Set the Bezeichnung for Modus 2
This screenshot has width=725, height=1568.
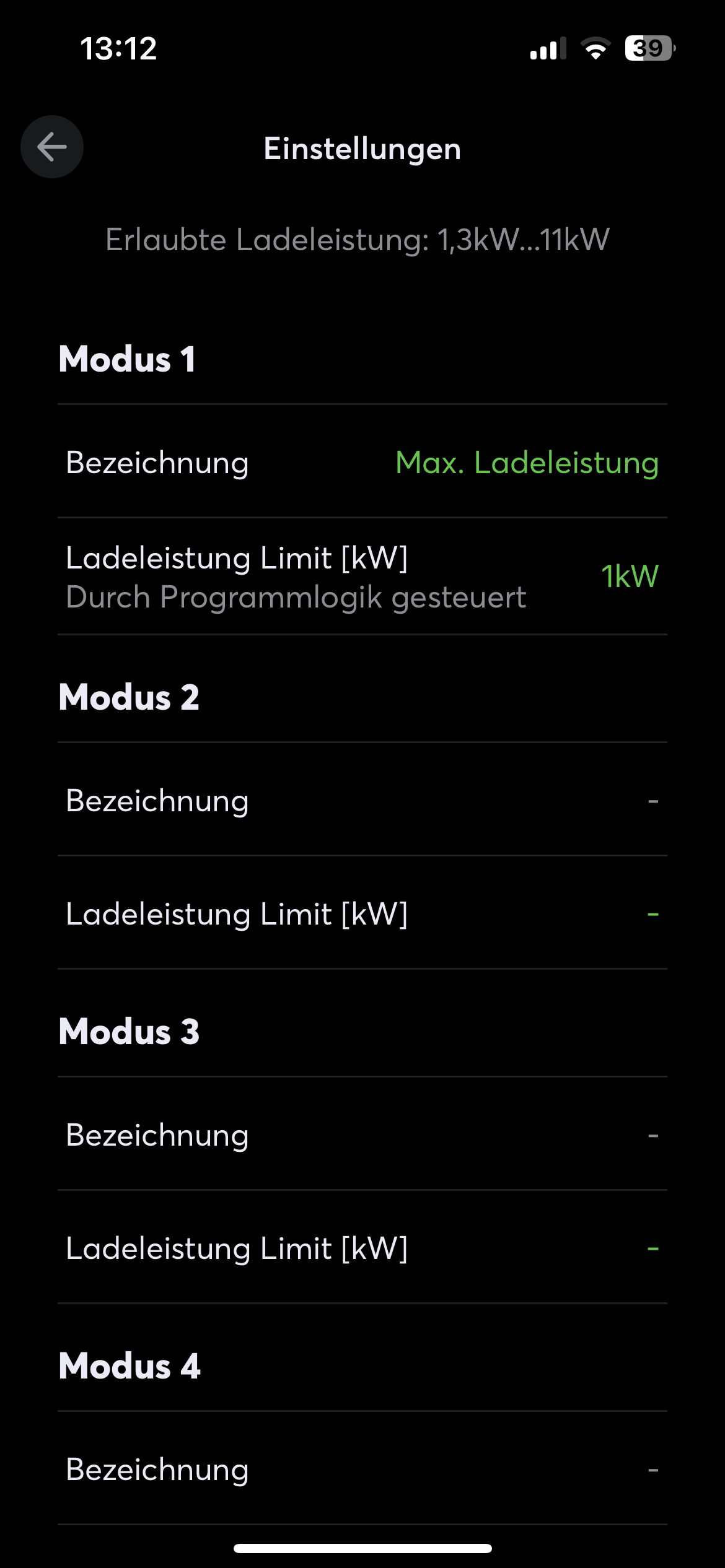[x=362, y=800]
